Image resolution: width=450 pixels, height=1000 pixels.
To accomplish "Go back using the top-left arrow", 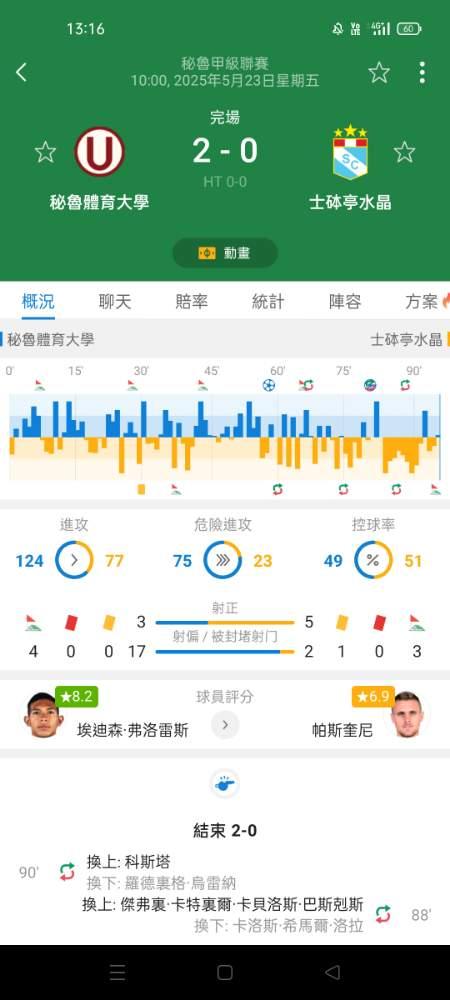I will [x=21, y=72].
